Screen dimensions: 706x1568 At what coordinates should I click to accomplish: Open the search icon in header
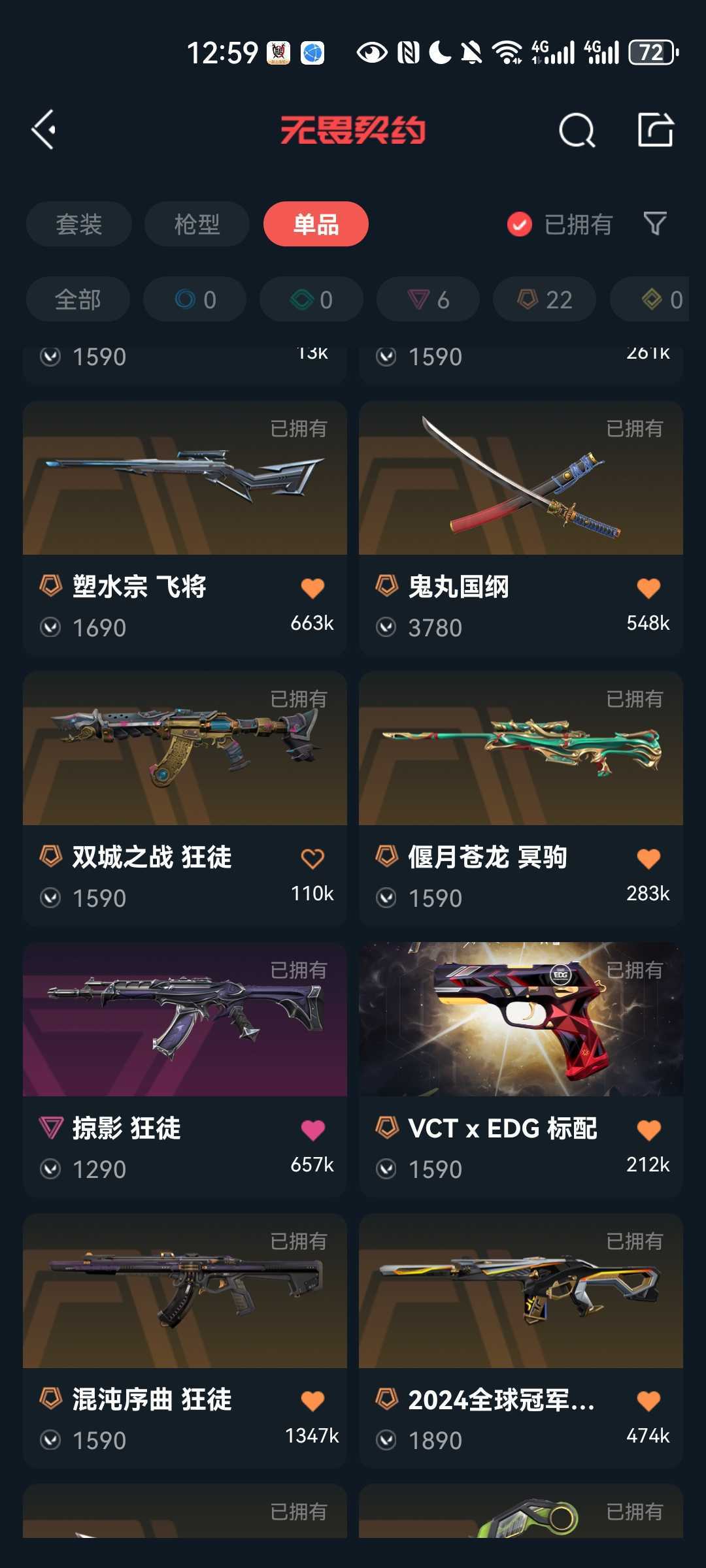point(577,130)
